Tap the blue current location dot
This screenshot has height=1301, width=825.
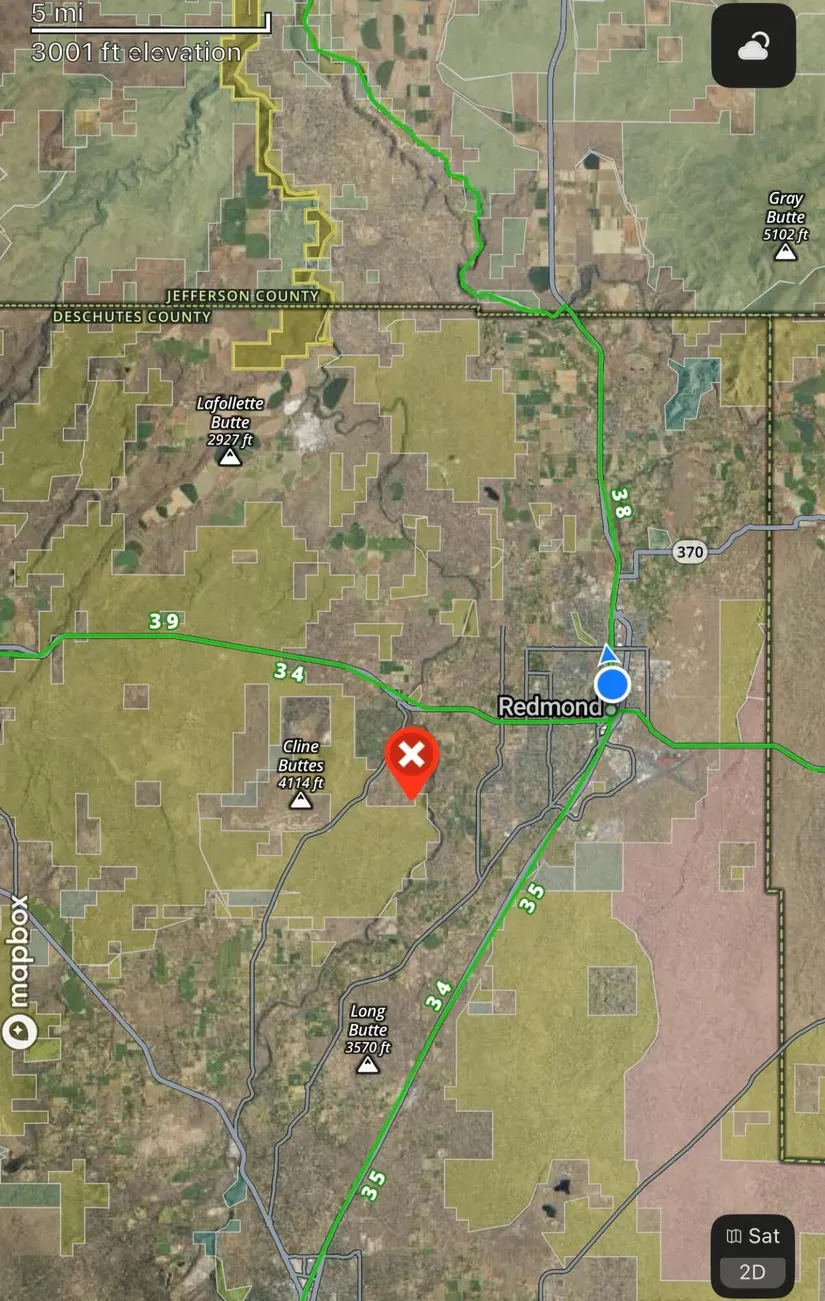[x=612, y=685]
